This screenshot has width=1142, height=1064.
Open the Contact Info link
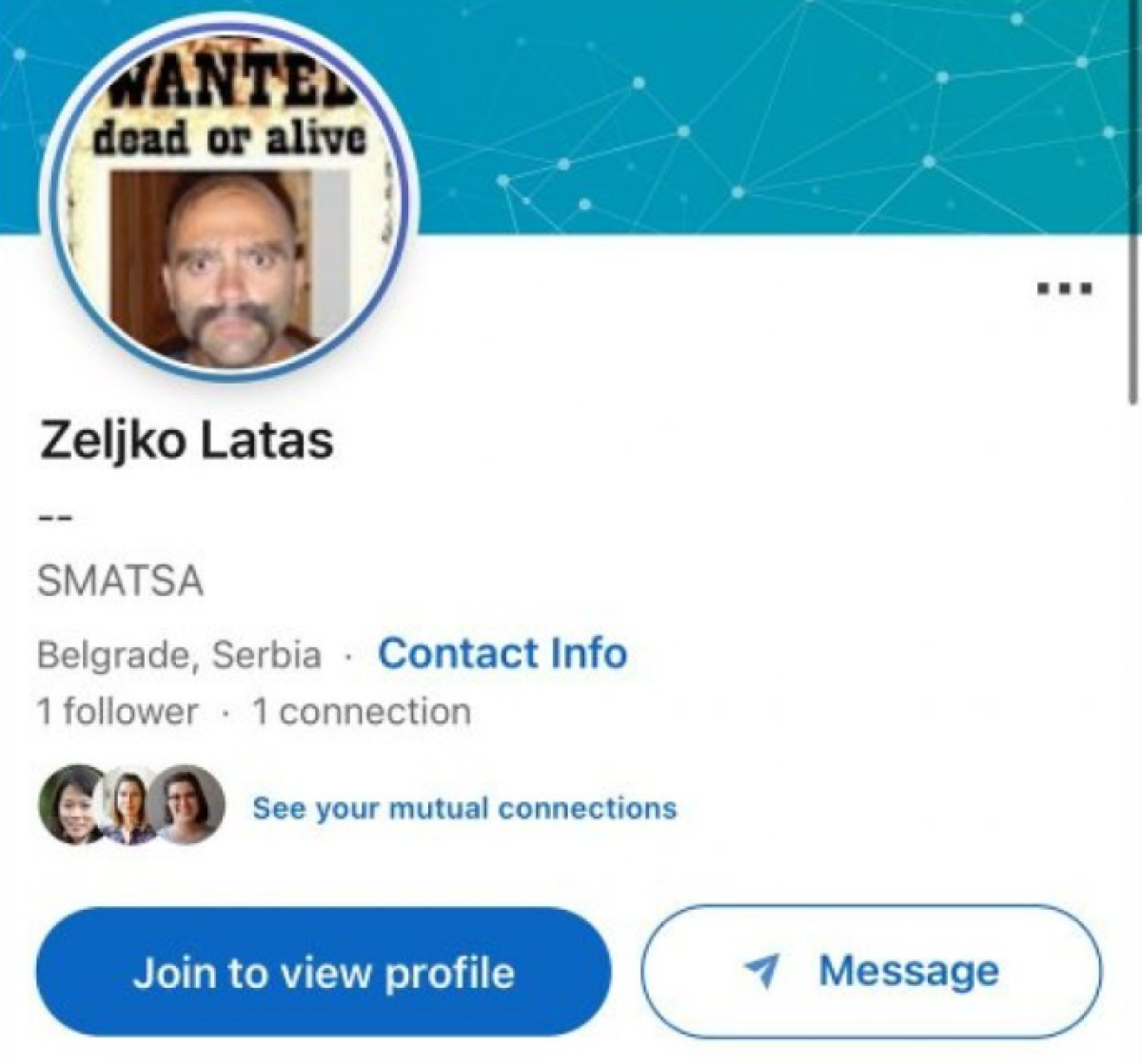[502, 654]
